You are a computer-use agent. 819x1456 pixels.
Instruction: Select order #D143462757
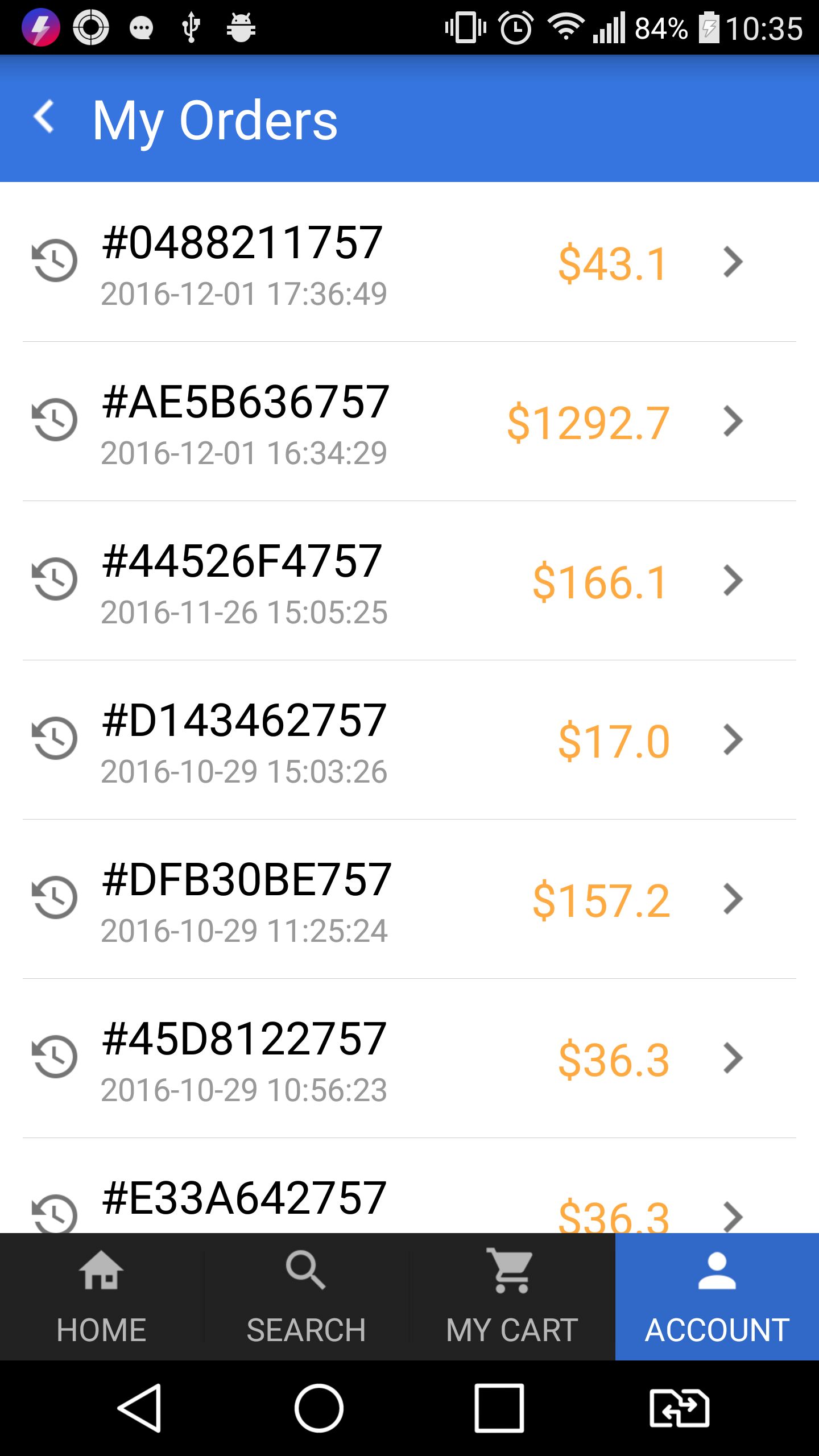click(x=409, y=740)
